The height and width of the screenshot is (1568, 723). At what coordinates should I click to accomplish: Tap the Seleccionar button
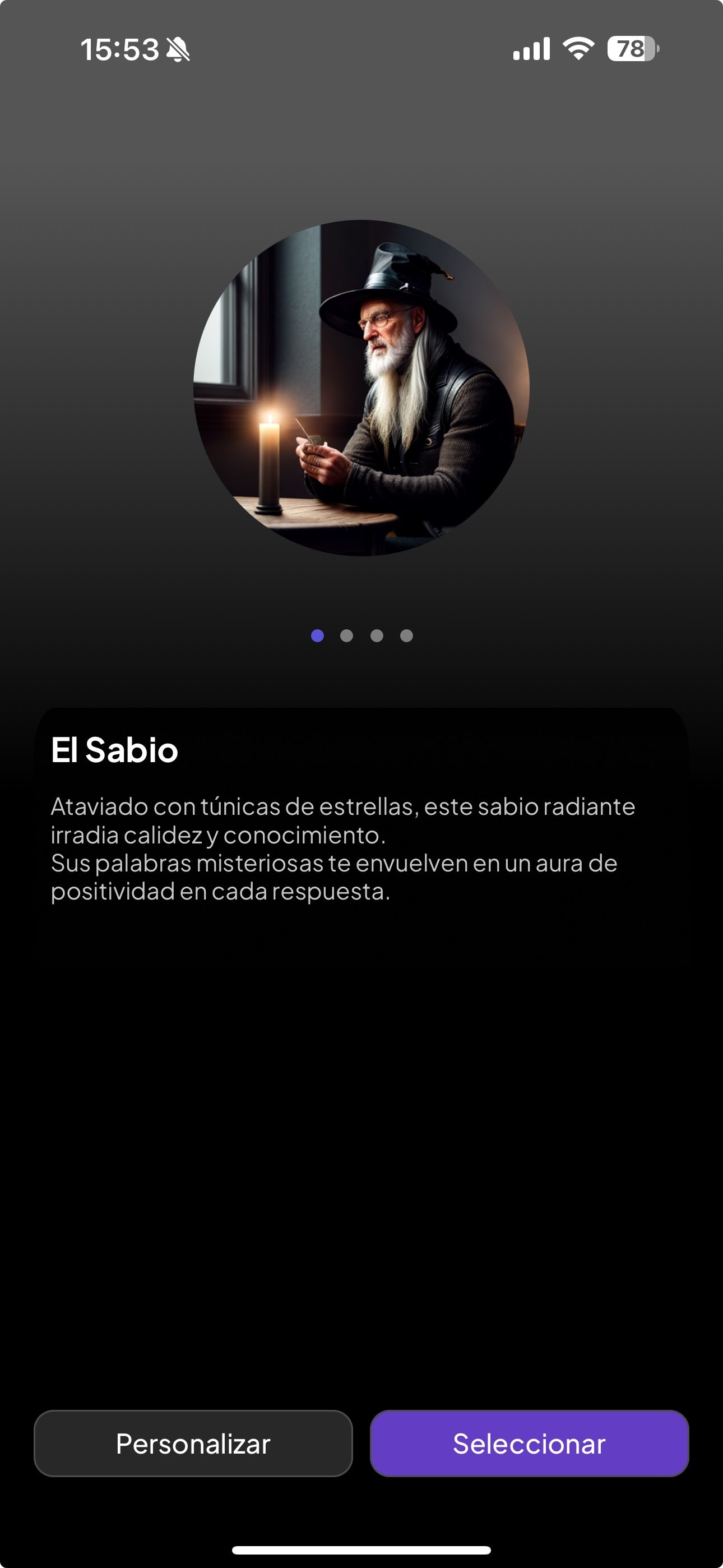pyautogui.click(x=529, y=1443)
